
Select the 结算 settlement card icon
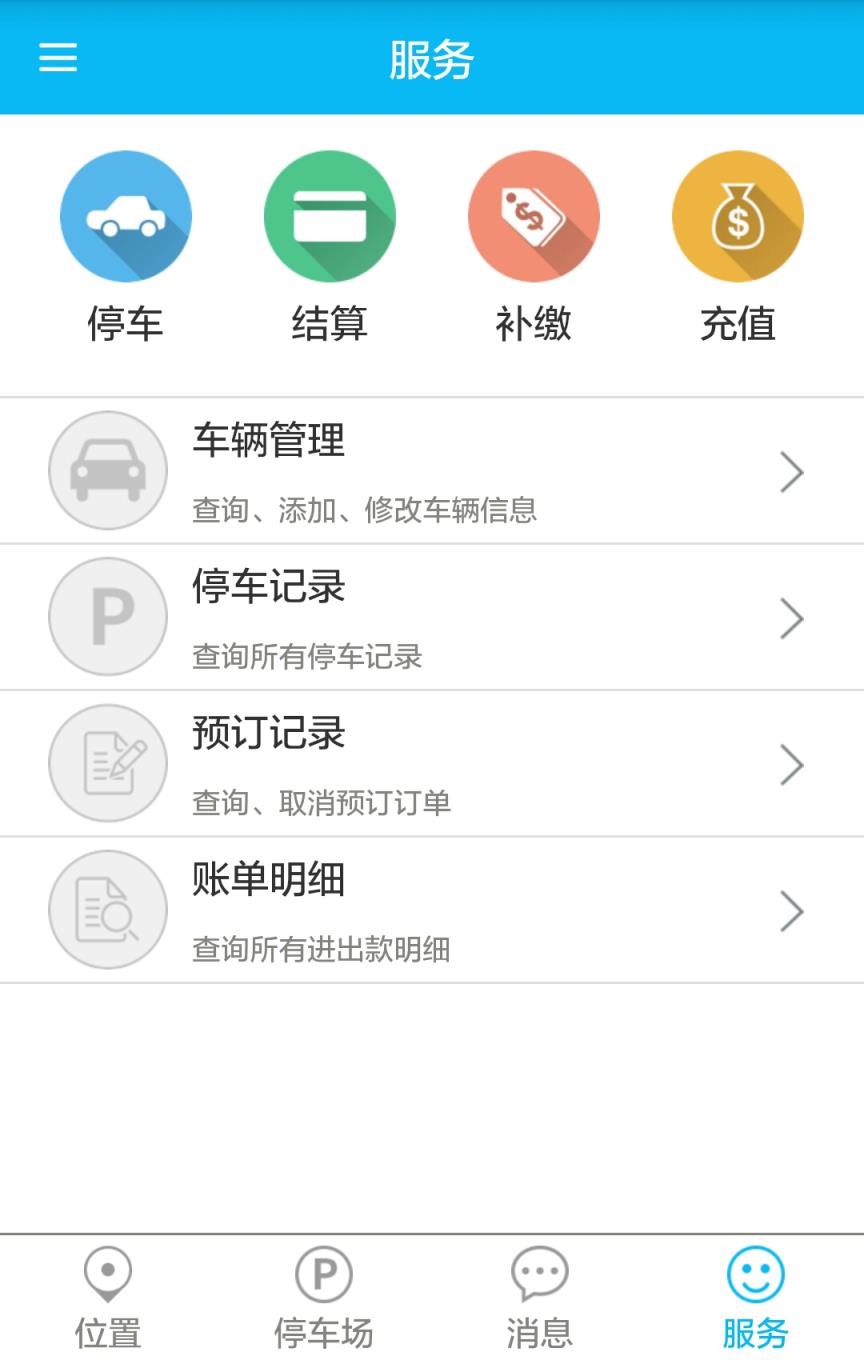330,216
